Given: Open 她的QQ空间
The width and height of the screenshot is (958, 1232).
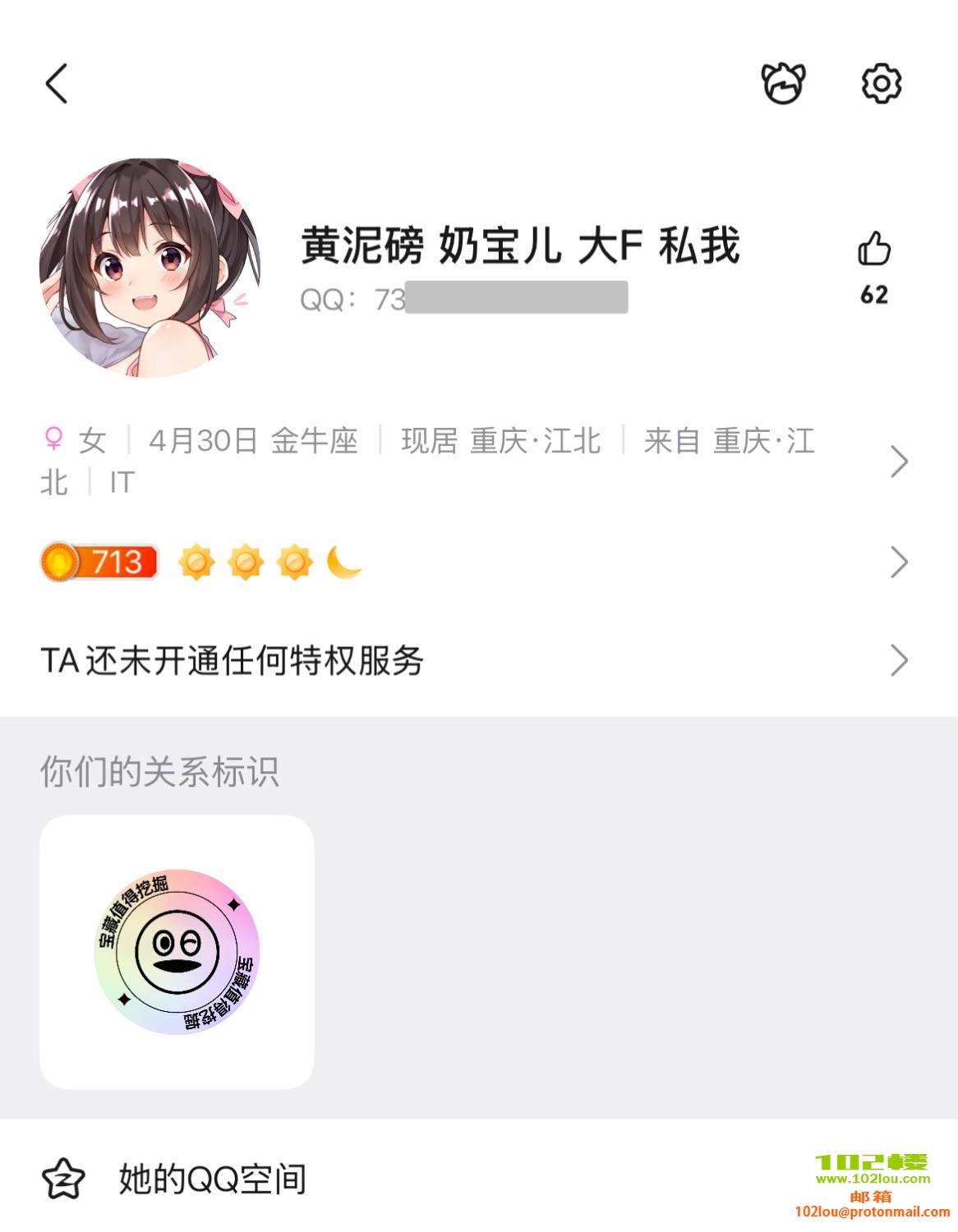Looking at the screenshot, I should (214, 1179).
